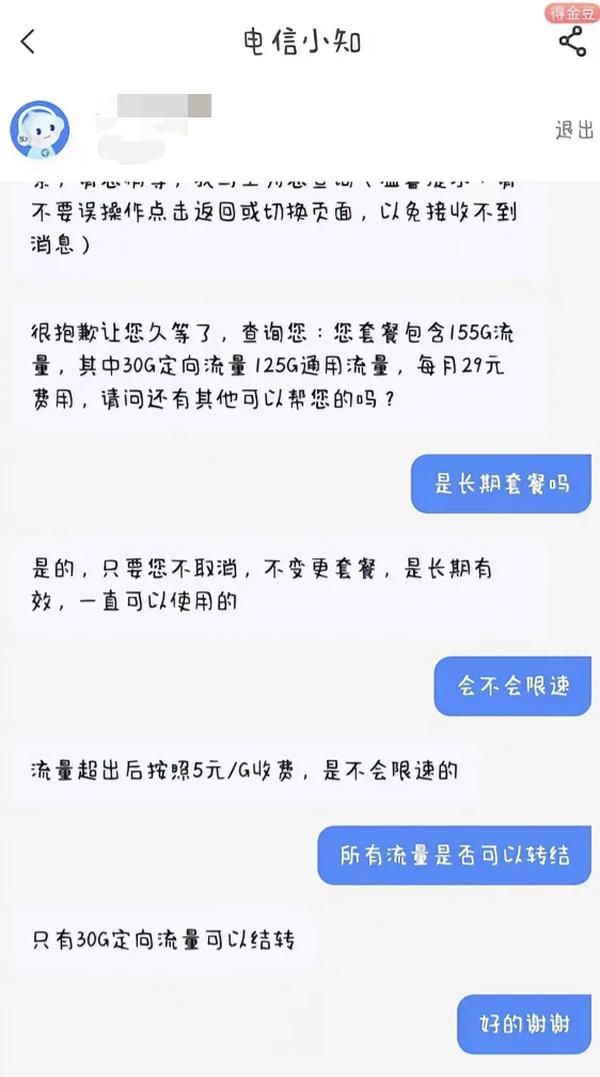Open the share icon
The width and height of the screenshot is (600, 1077).
coord(572,42)
